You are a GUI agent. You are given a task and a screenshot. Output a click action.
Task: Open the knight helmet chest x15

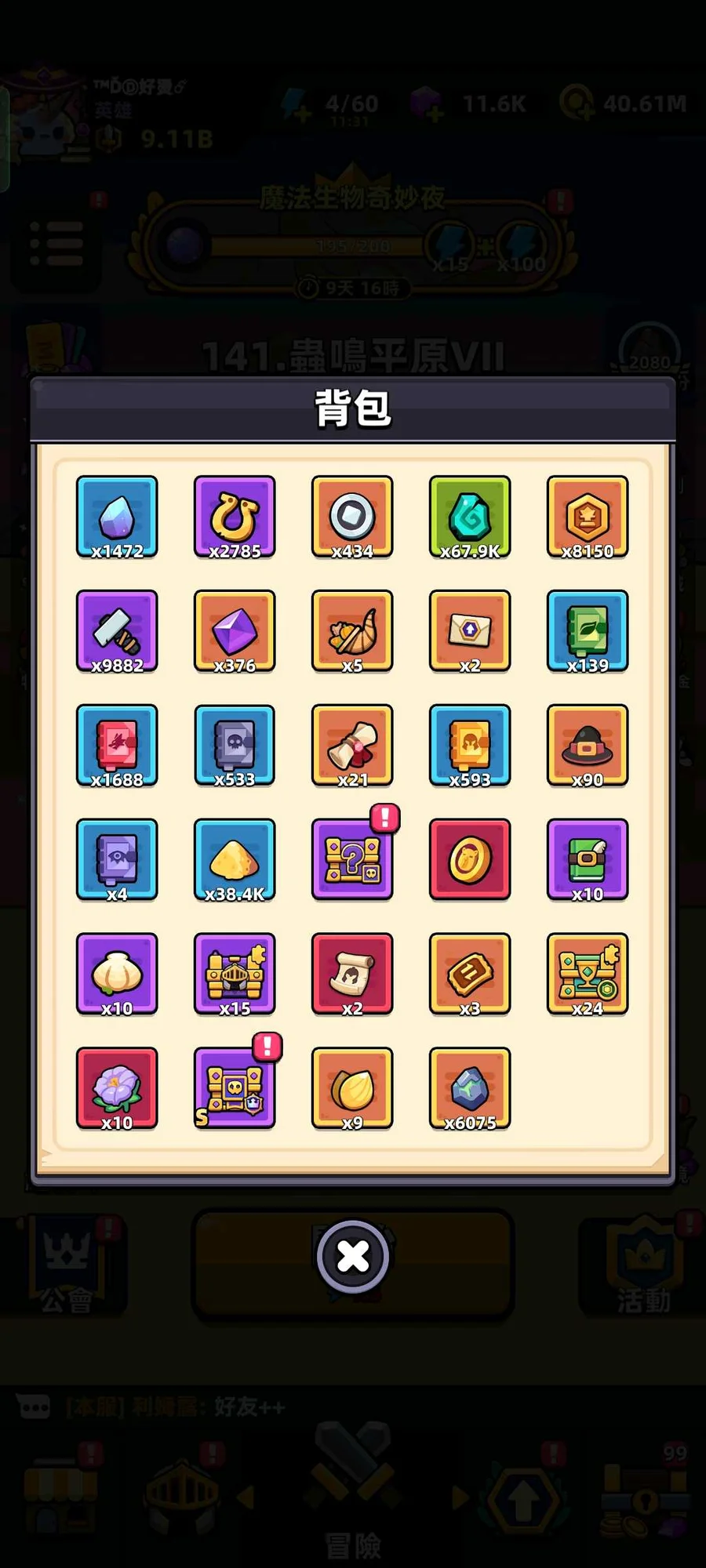pos(235,974)
